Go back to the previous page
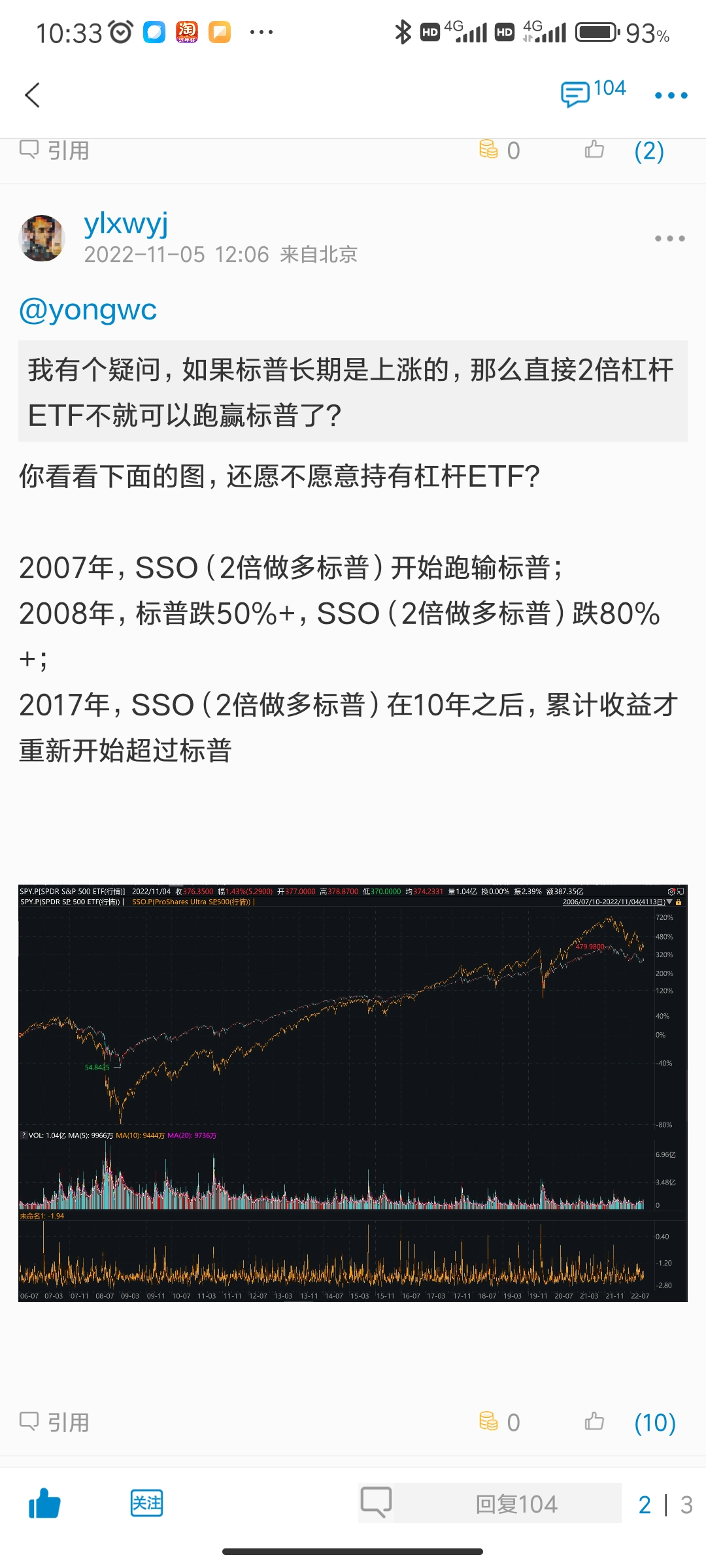Screen dimensions: 706x1568 (33, 95)
